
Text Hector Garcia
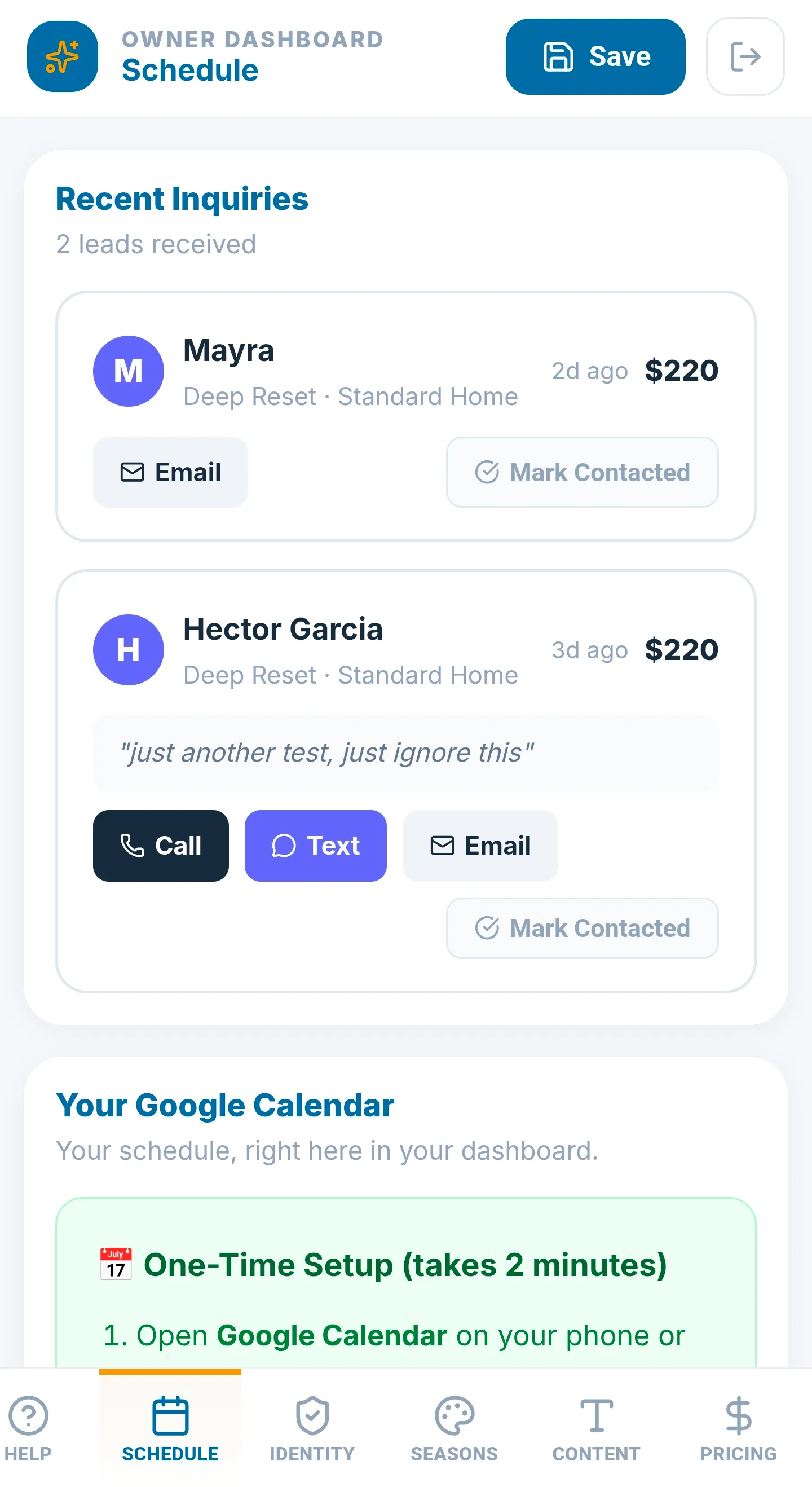315,846
